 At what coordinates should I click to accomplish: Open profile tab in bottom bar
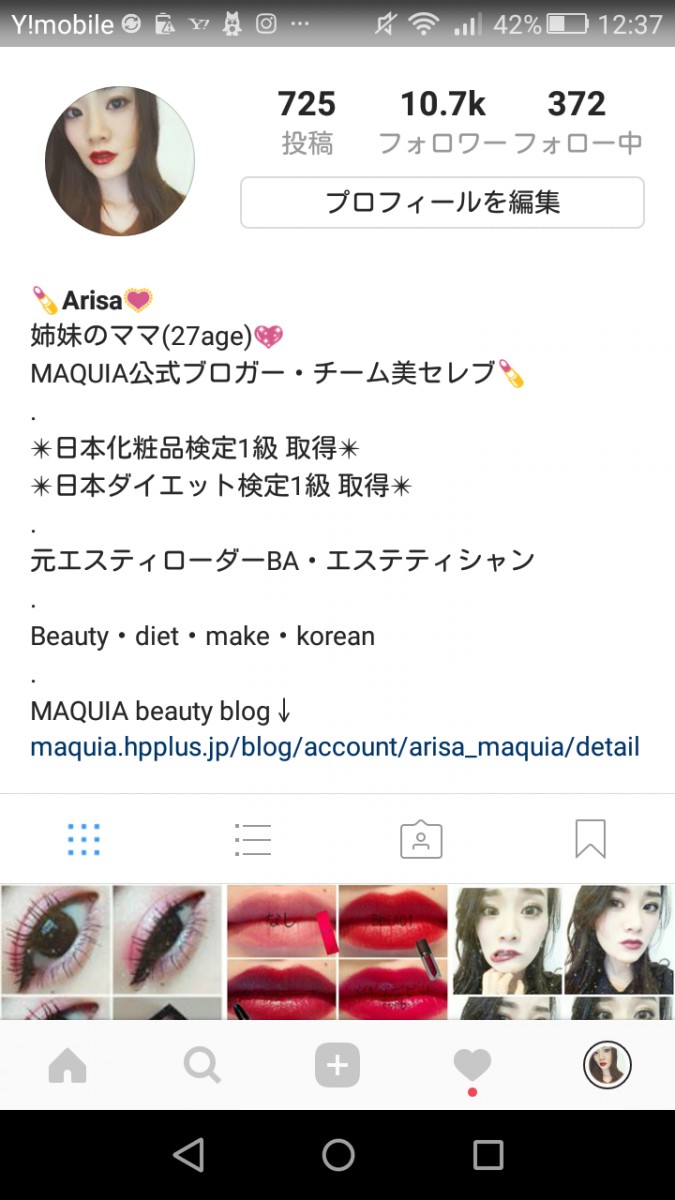(x=607, y=1065)
